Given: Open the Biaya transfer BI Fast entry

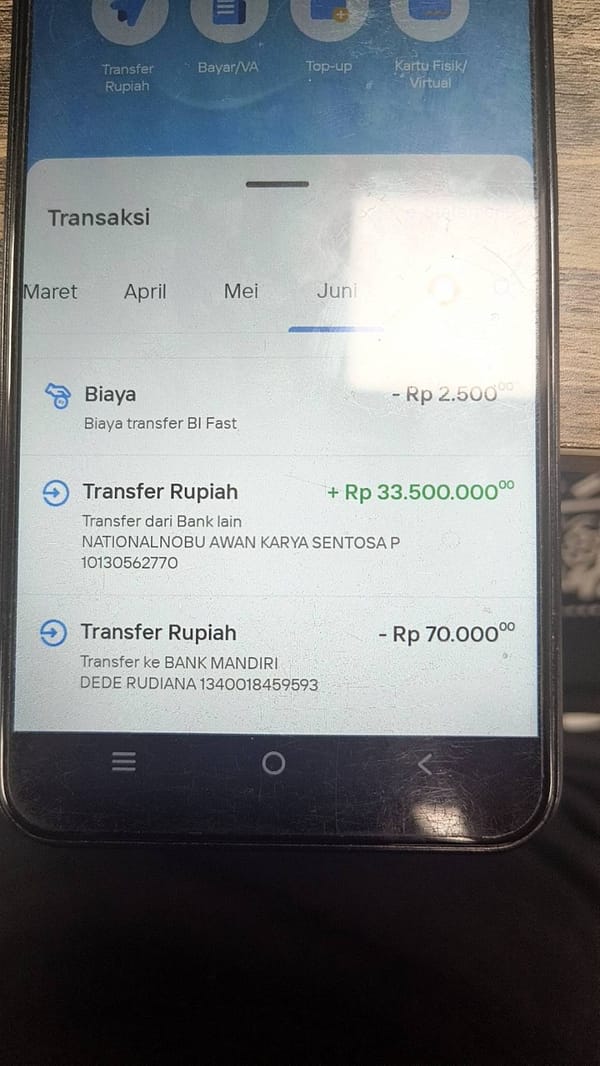Looking at the screenshot, I should pyautogui.click(x=279, y=408).
